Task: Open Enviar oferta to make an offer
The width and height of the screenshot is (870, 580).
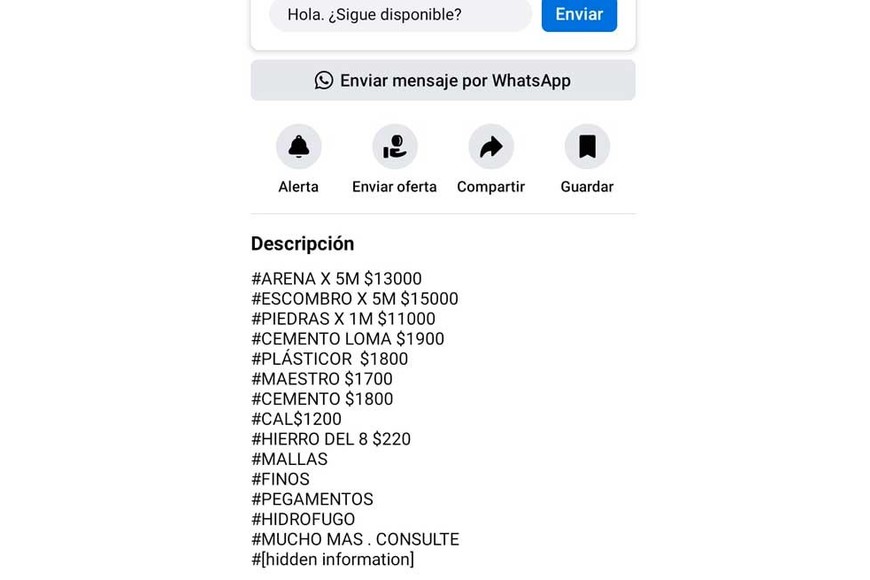Action: point(394,147)
